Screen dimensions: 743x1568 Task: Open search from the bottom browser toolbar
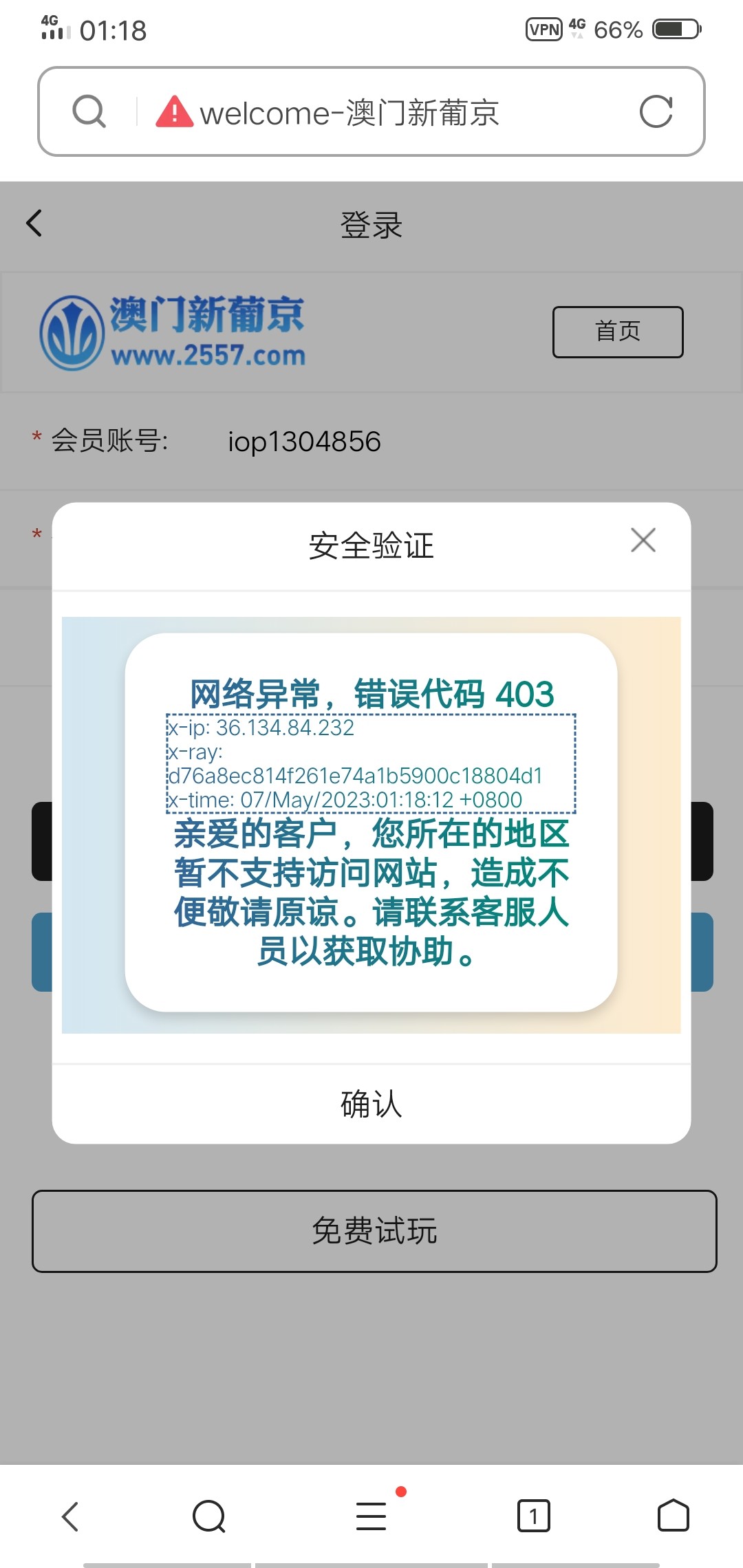pos(209,1516)
